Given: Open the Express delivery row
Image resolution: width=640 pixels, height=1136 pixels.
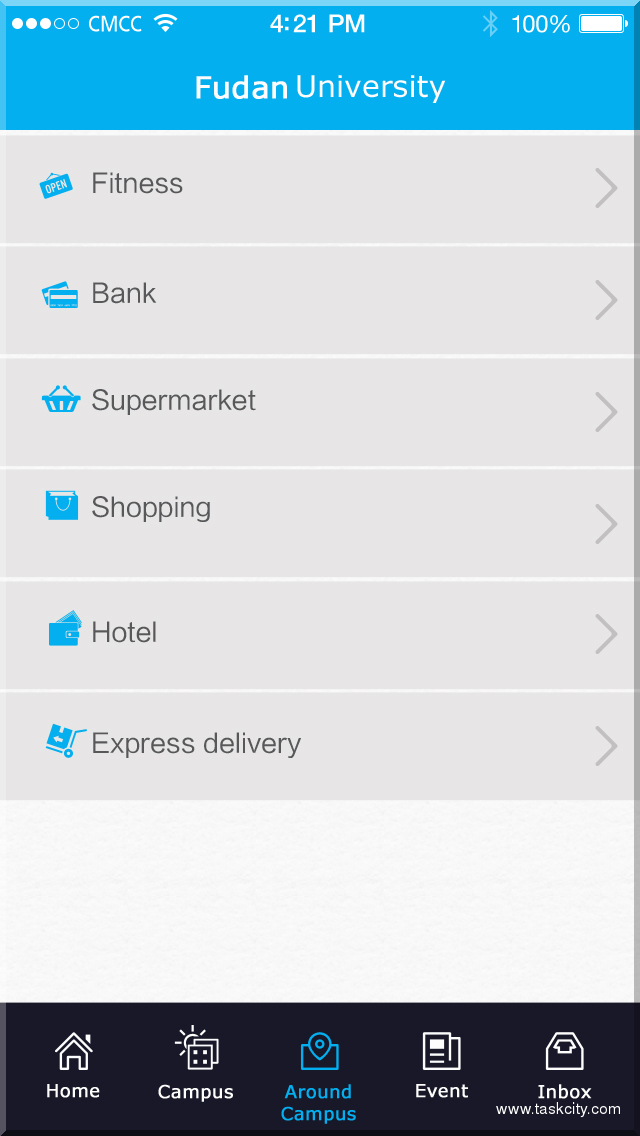Looking at the screenshot, I should click(x=320, y=745).
